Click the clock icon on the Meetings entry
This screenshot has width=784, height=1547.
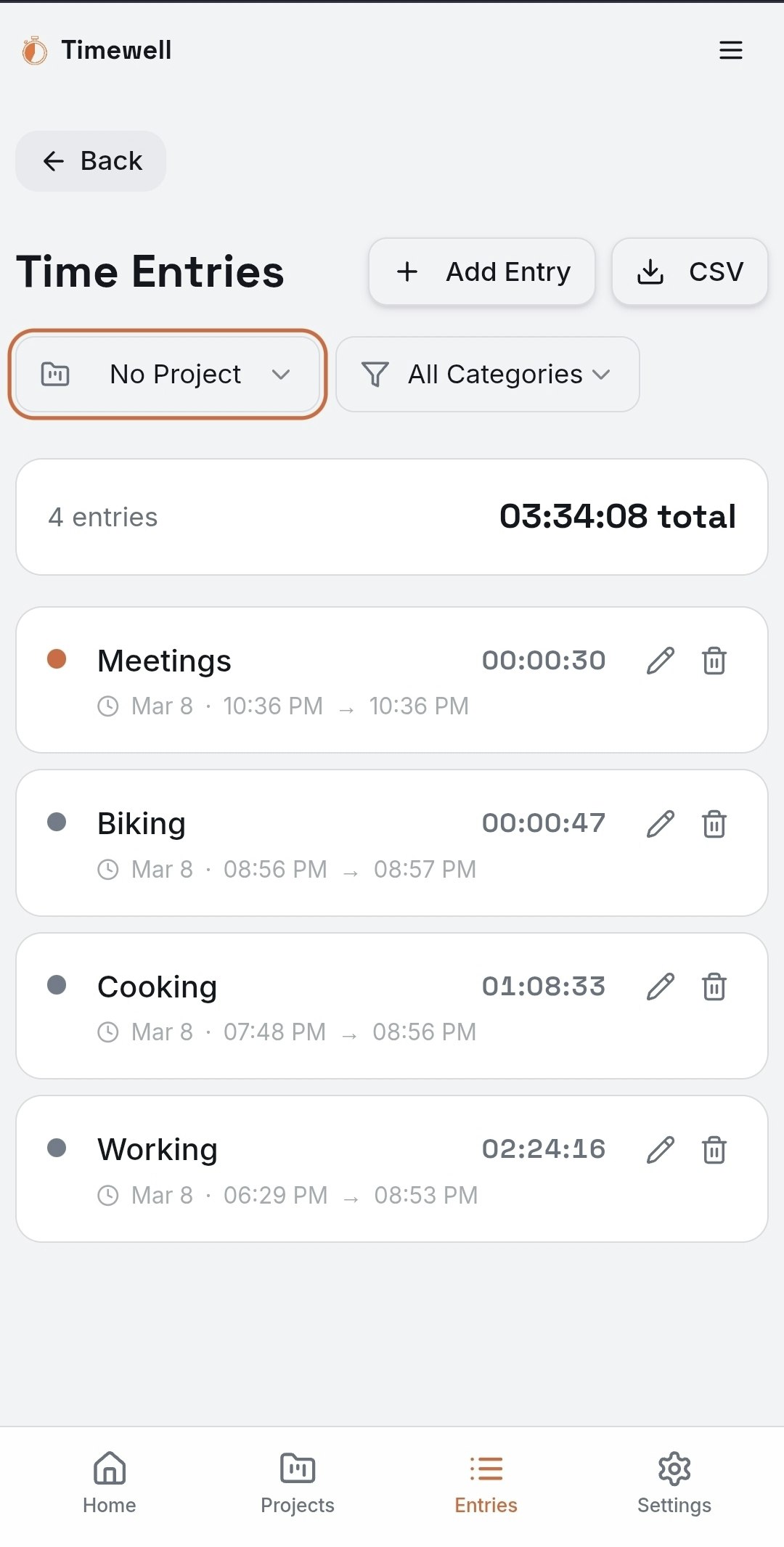[109, 706]
